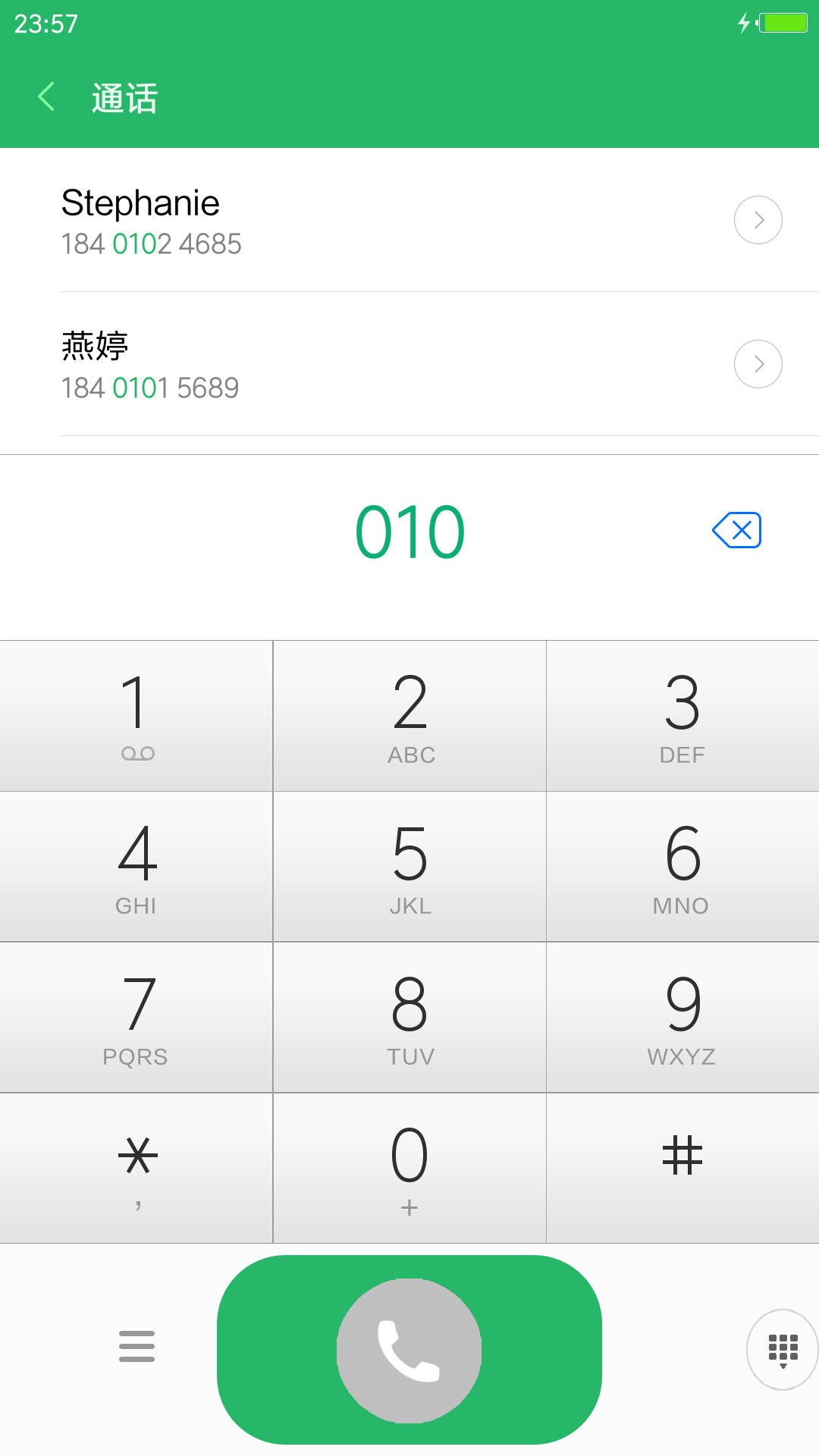This screenshot has height=1456, width=819.
Task: Place the call with green button
Action: tap(409, 1350)
